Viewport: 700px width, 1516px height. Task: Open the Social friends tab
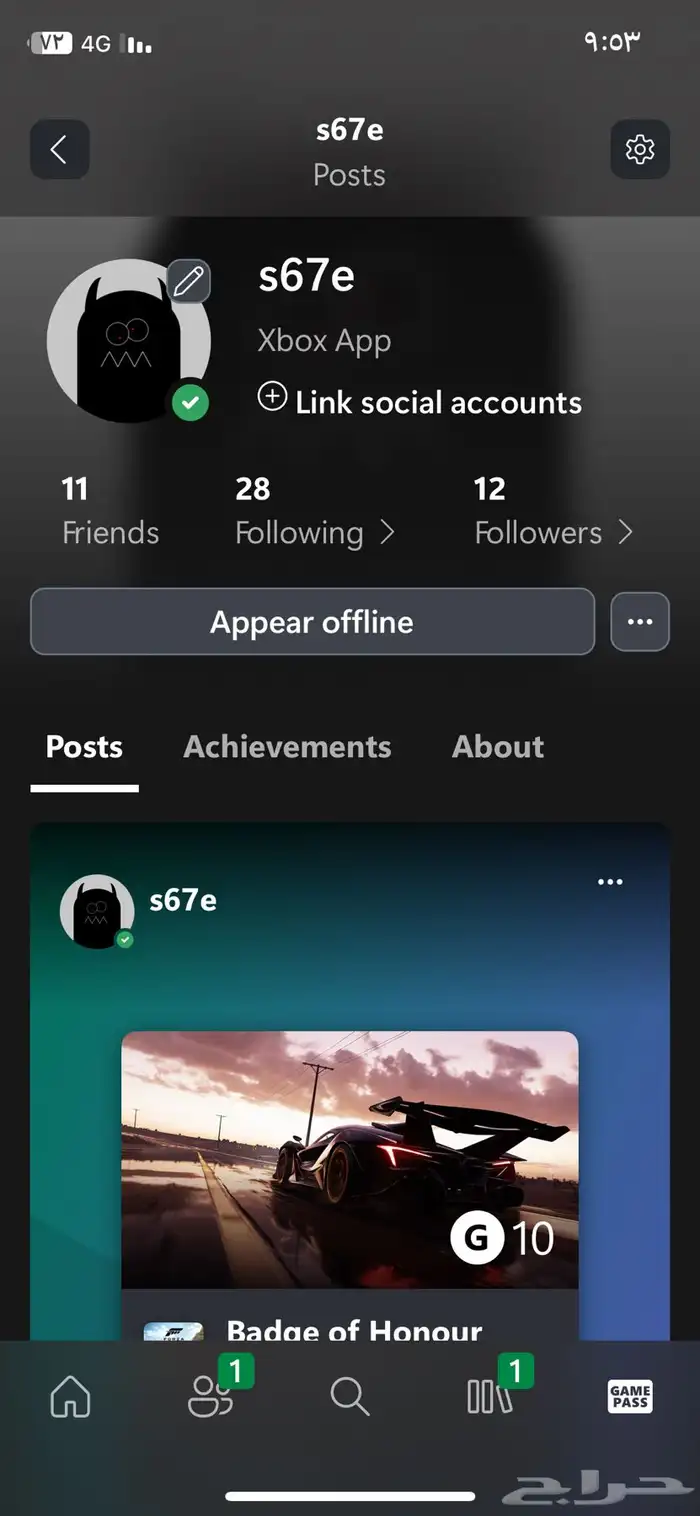coord(211,1397)
